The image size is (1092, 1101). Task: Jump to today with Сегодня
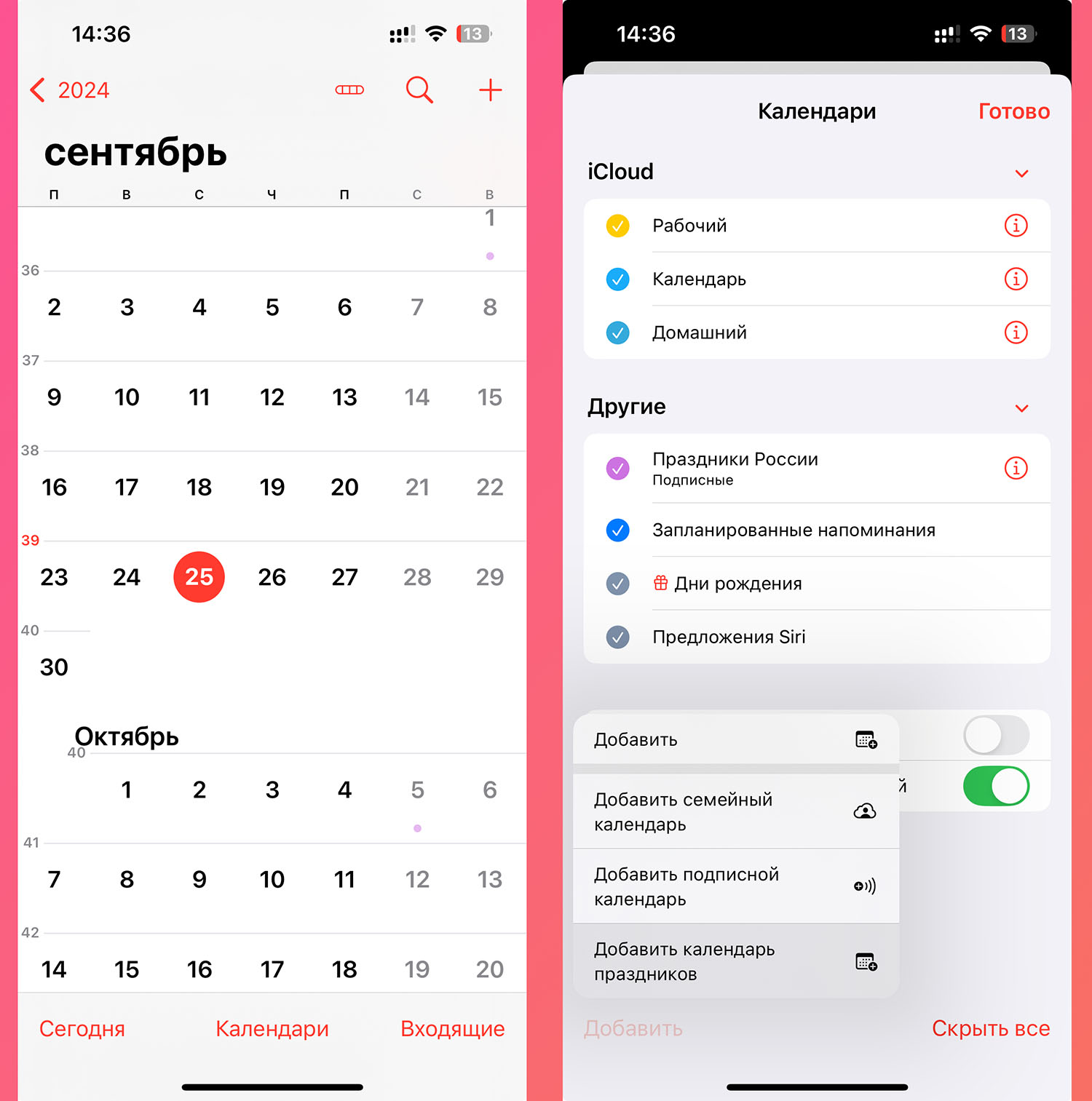(82, 1028)
